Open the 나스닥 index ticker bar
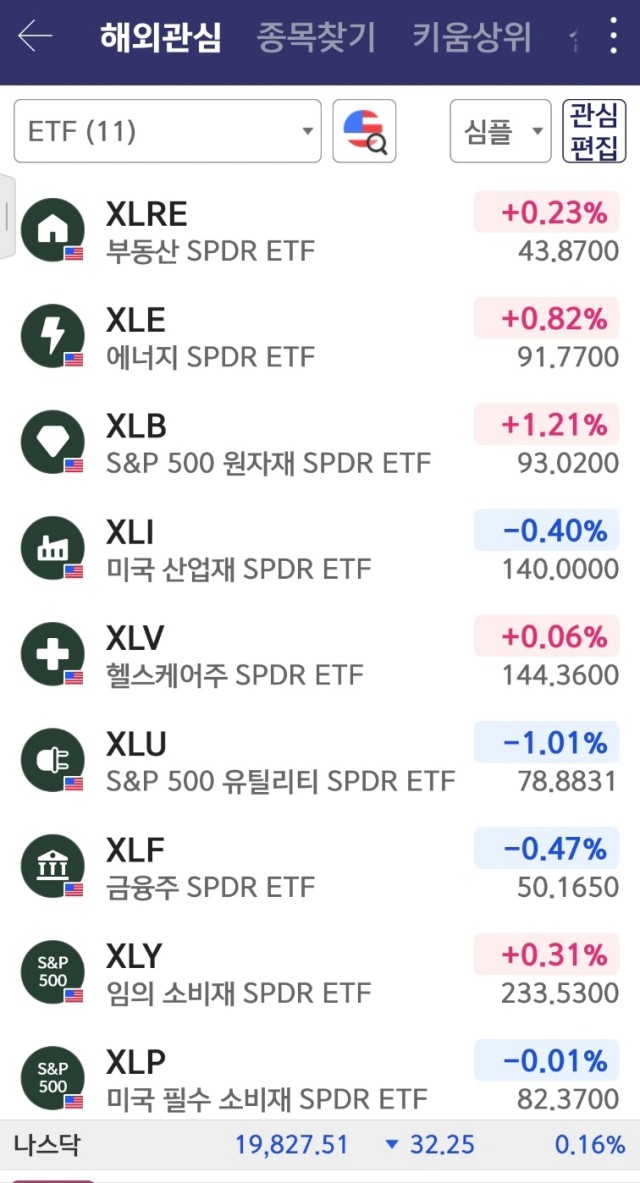Image resolution: width=640 pixels, height=1183 pixels. click(320, 1145)
